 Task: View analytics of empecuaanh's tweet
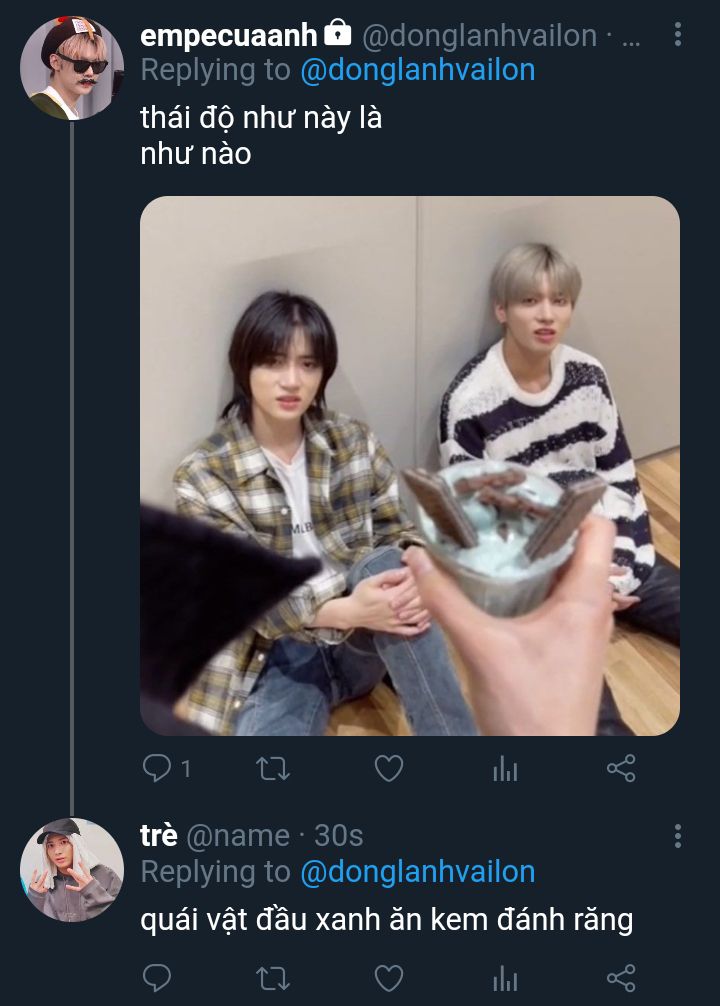[x=505, y=768]
